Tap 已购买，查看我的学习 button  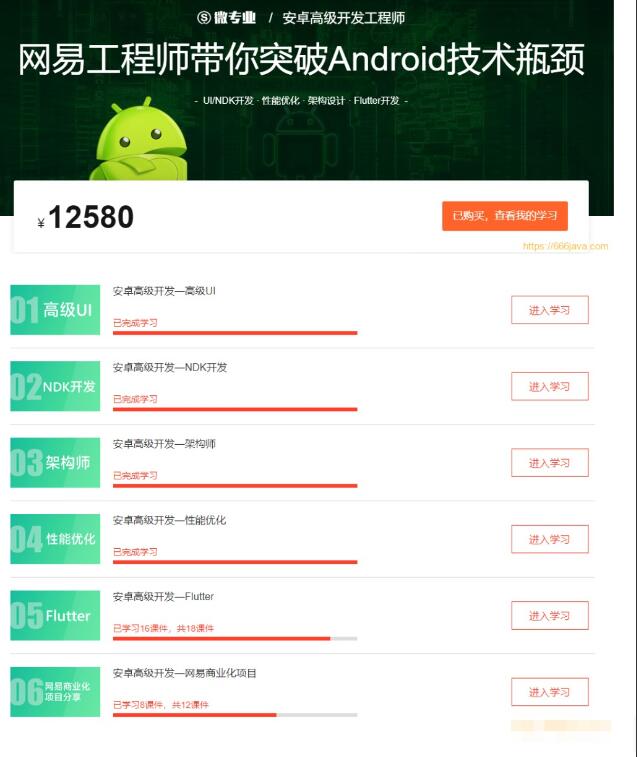(x=504, y=216)
